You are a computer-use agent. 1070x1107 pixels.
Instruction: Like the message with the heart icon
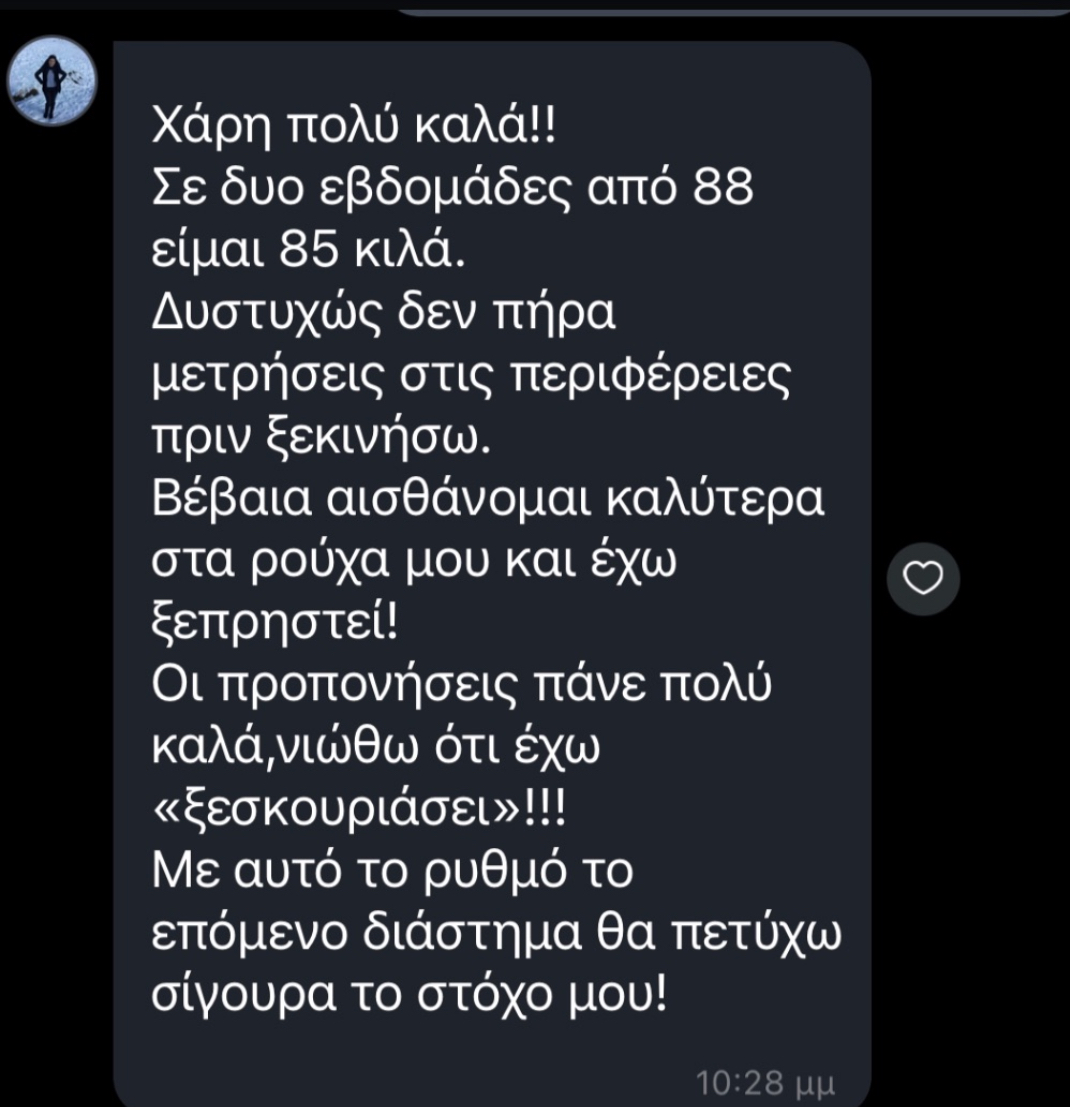click(x=923, y=579)
